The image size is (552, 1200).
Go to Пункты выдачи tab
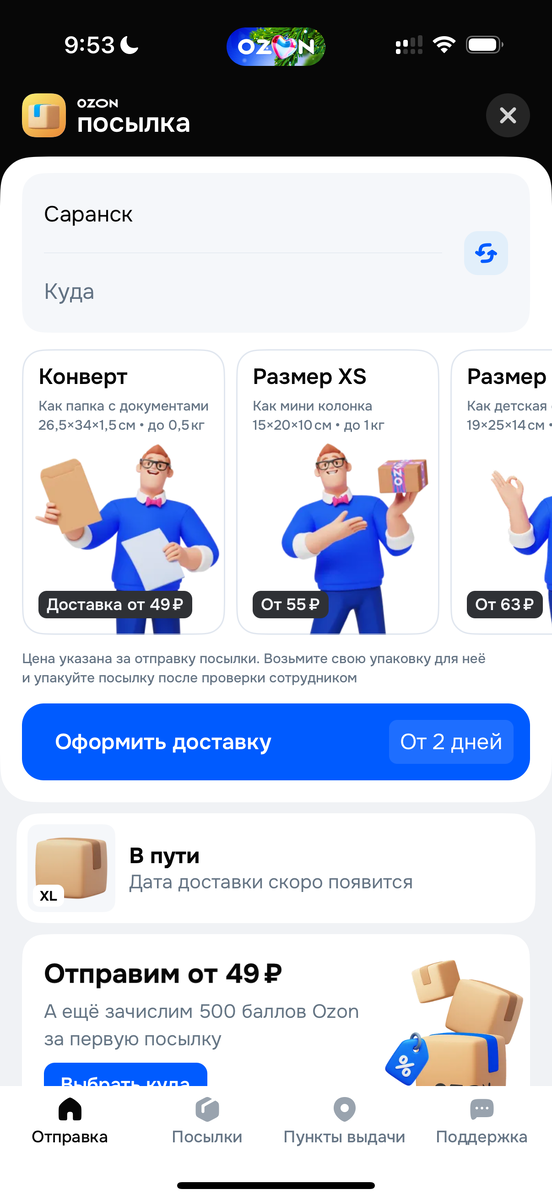(344, 1121)
